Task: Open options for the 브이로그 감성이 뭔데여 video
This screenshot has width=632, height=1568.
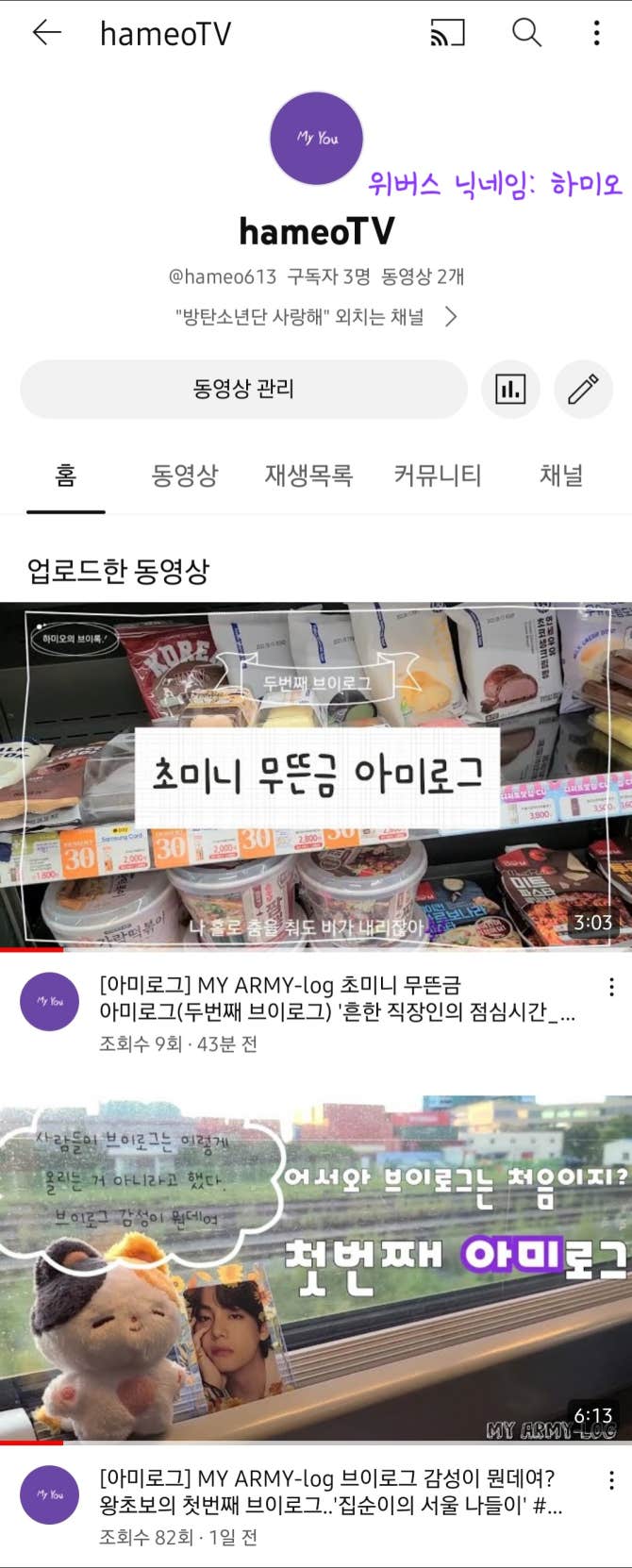Action: 611,1479
